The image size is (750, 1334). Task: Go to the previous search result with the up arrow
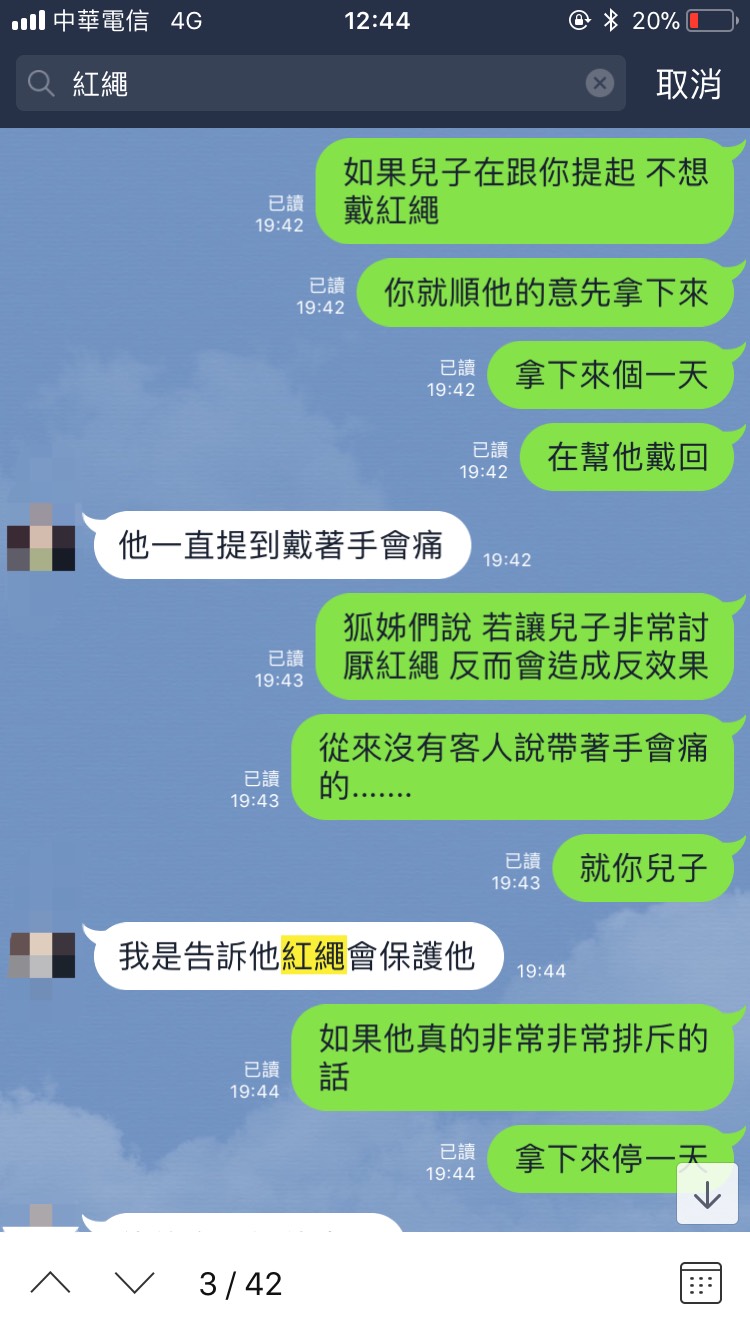click(x=50, y=1283)
